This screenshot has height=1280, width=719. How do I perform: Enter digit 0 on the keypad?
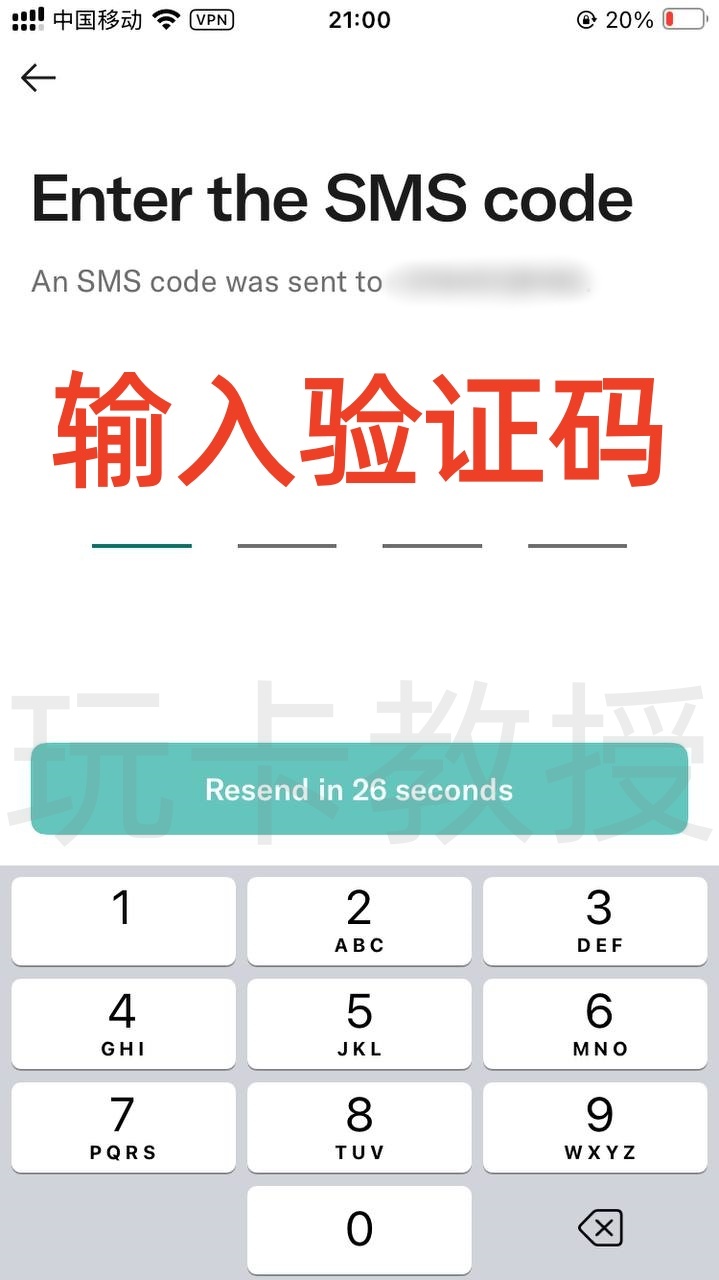(359, 1230)
